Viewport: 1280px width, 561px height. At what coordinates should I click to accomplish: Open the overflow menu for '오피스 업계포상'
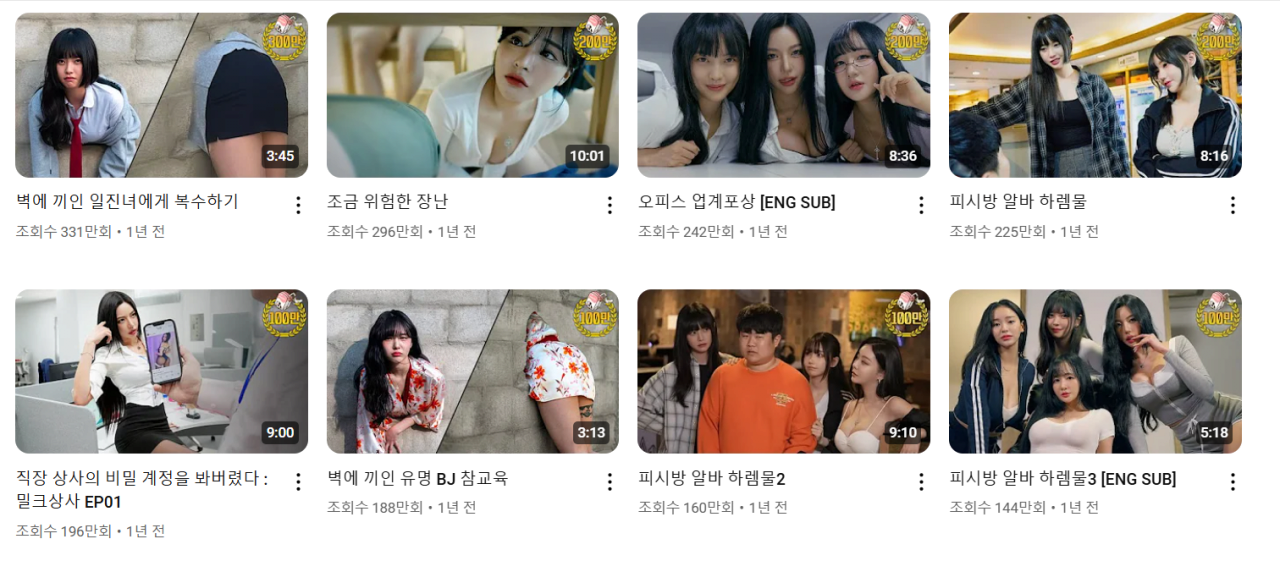pos(921,205)
